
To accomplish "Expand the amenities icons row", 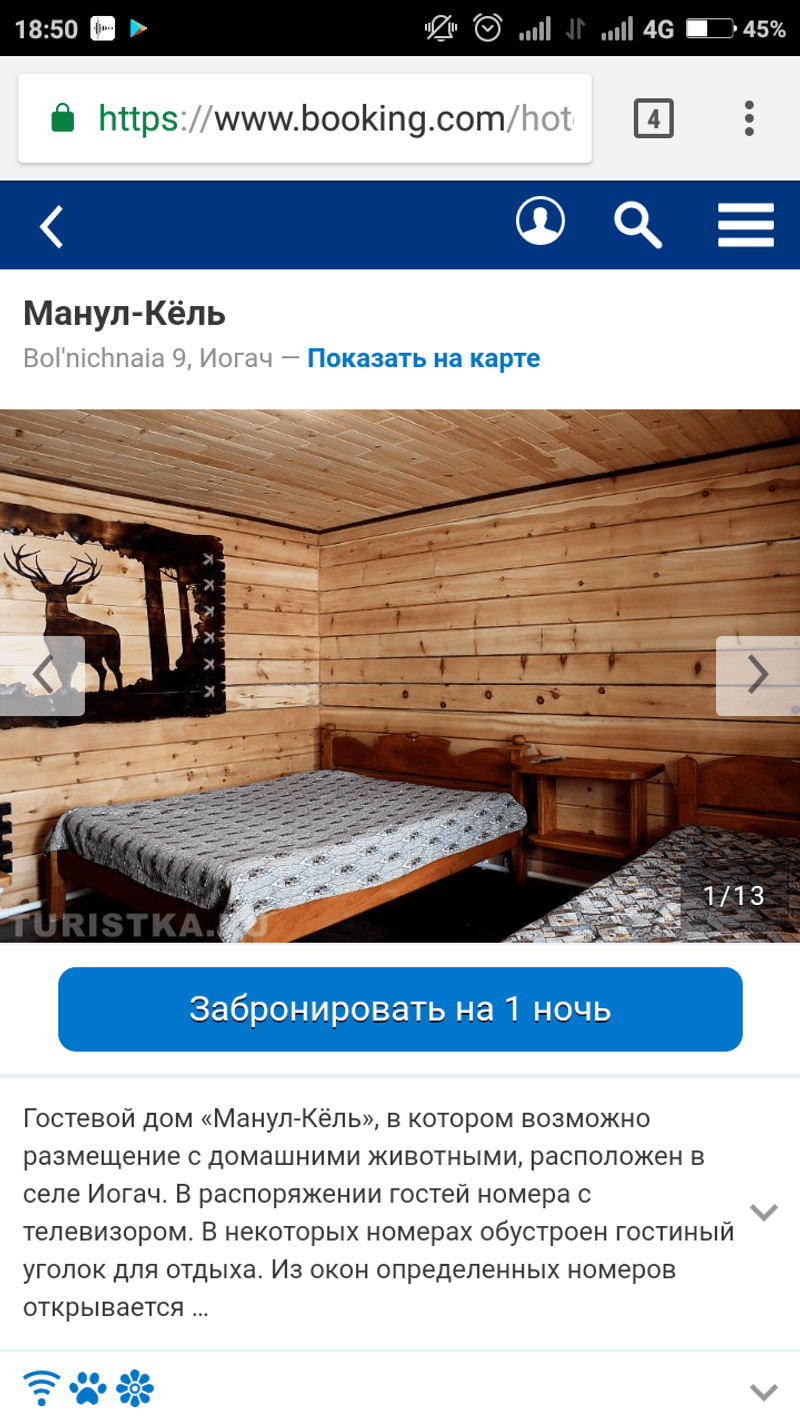I will [764, 1391].
